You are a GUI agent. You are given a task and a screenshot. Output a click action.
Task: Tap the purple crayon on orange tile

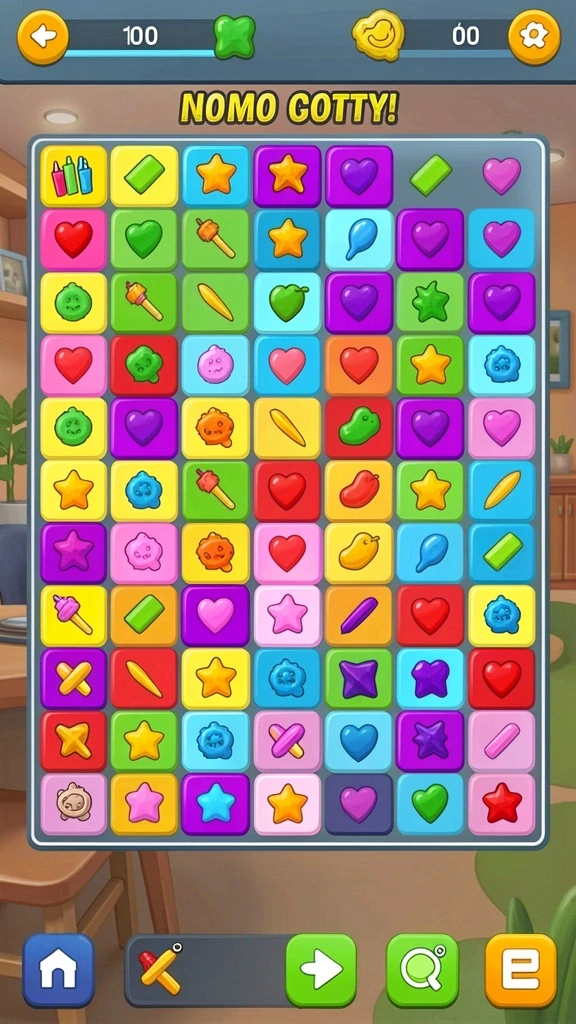(x=359, y=616)
